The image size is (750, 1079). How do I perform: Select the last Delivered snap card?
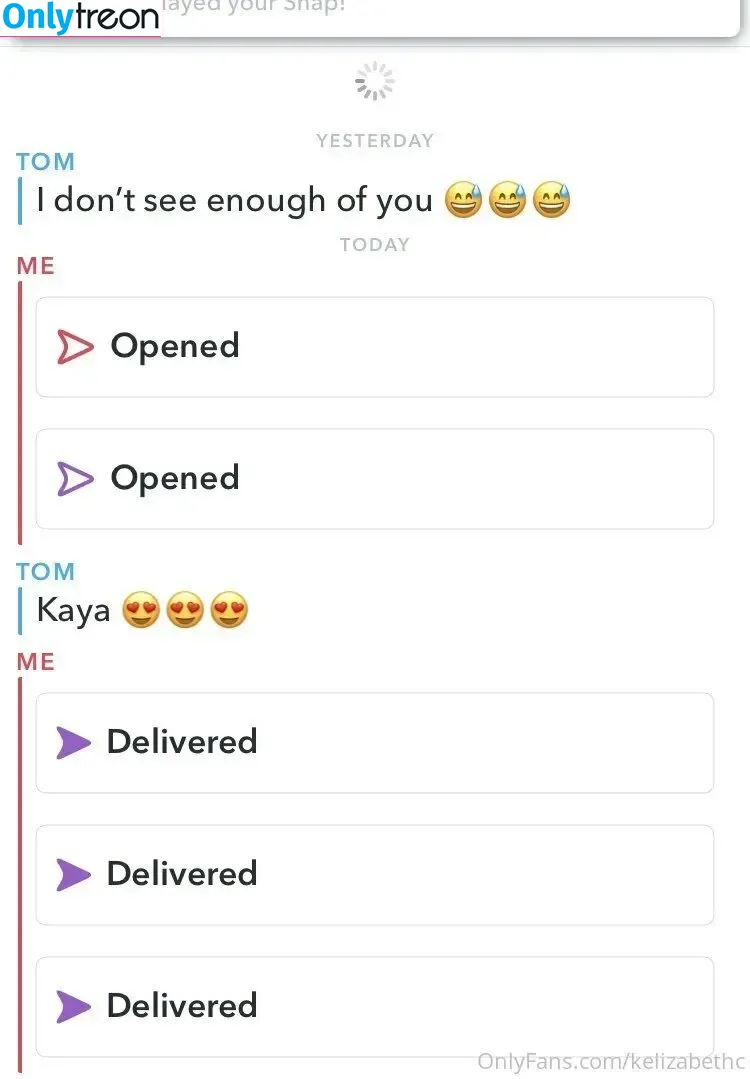point(374,1006)
